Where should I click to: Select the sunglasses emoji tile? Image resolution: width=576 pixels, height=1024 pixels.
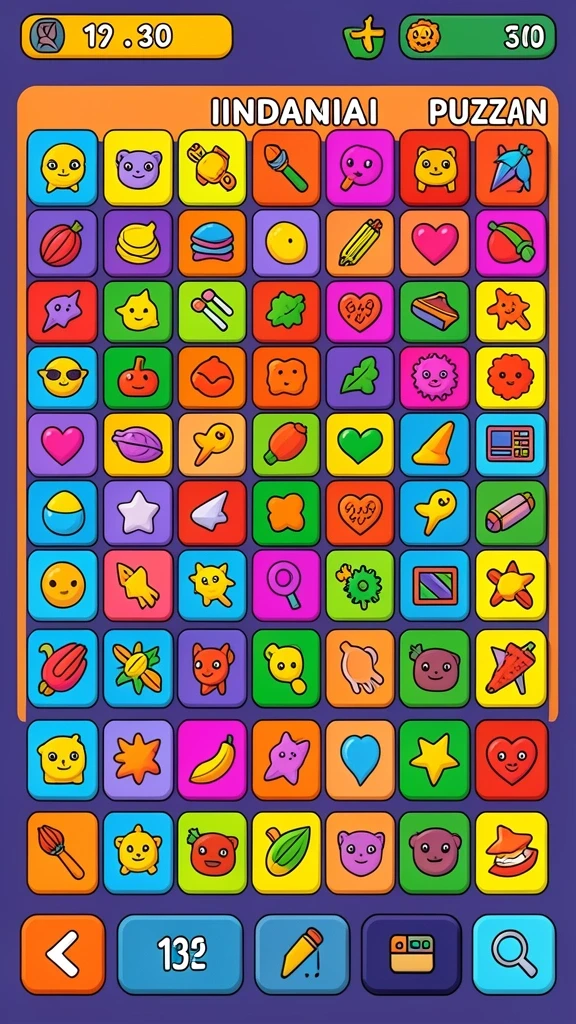[62, 377]
